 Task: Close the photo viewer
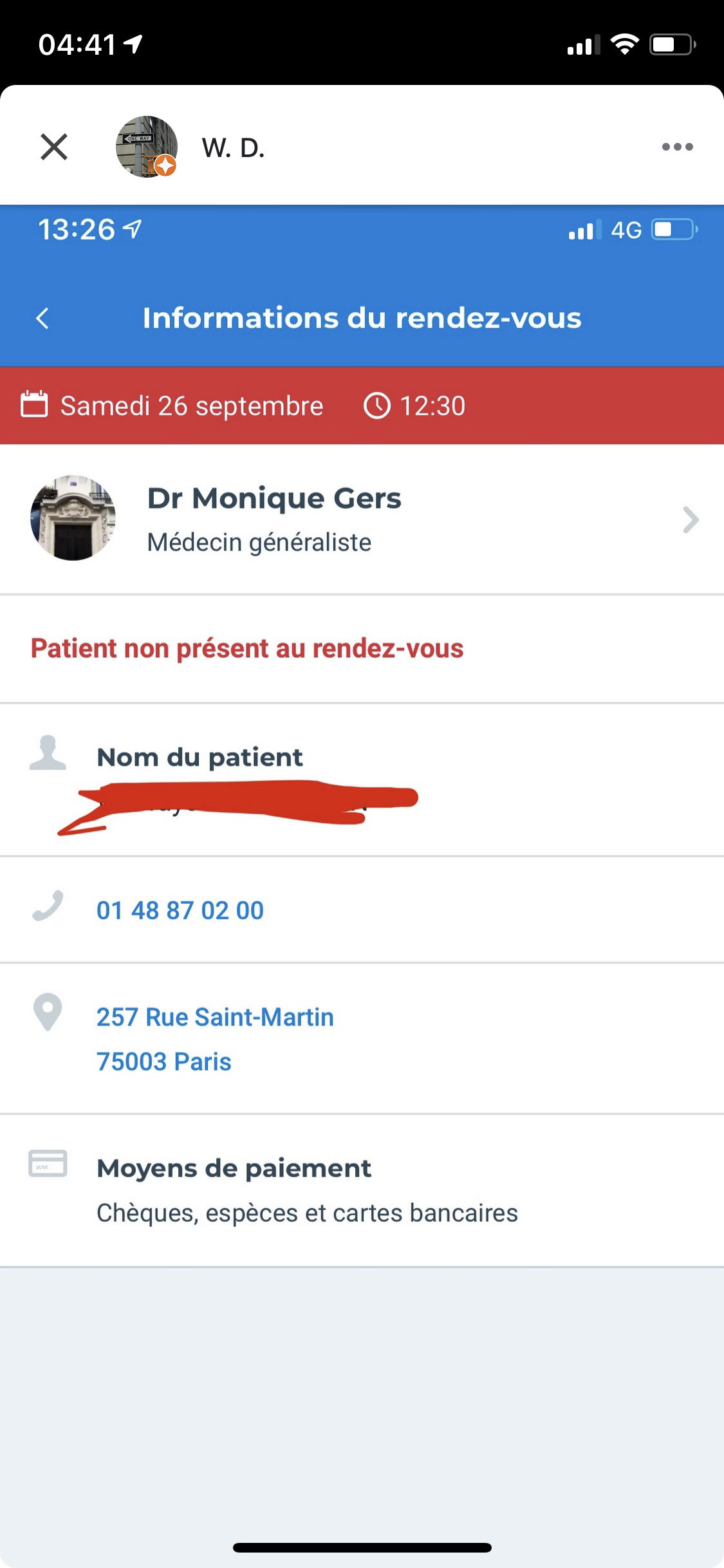tap(54, 147)
